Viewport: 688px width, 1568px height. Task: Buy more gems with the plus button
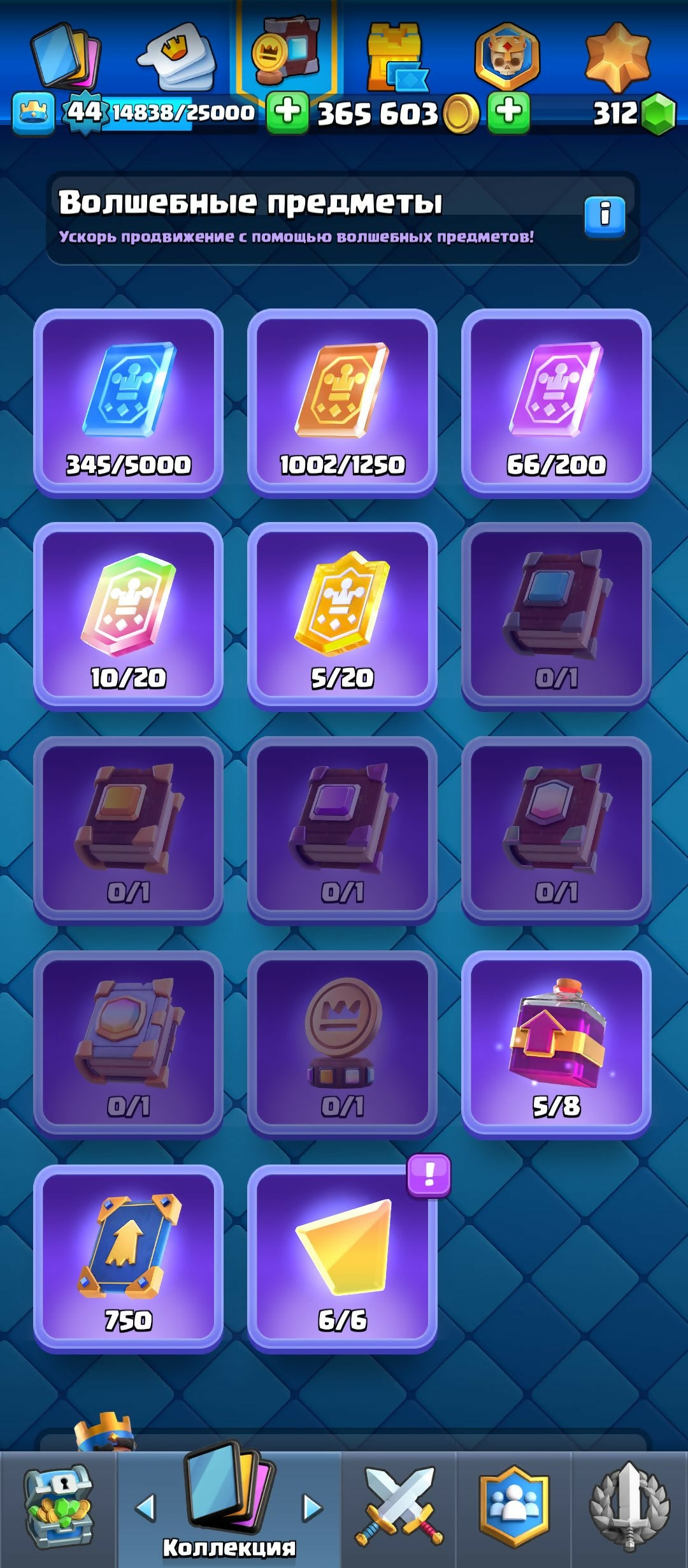pos(508,112)
